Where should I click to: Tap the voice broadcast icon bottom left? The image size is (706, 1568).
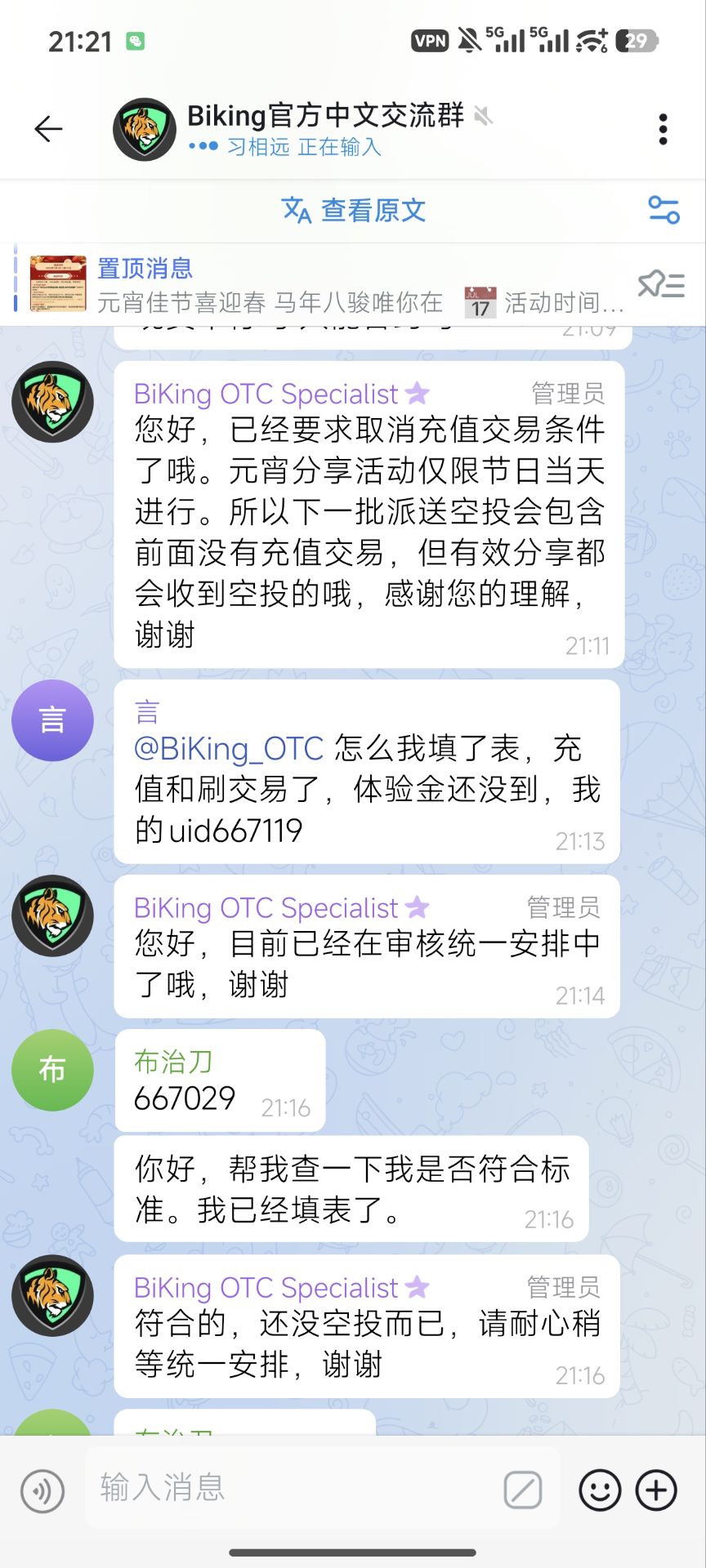click(42, 1491)
